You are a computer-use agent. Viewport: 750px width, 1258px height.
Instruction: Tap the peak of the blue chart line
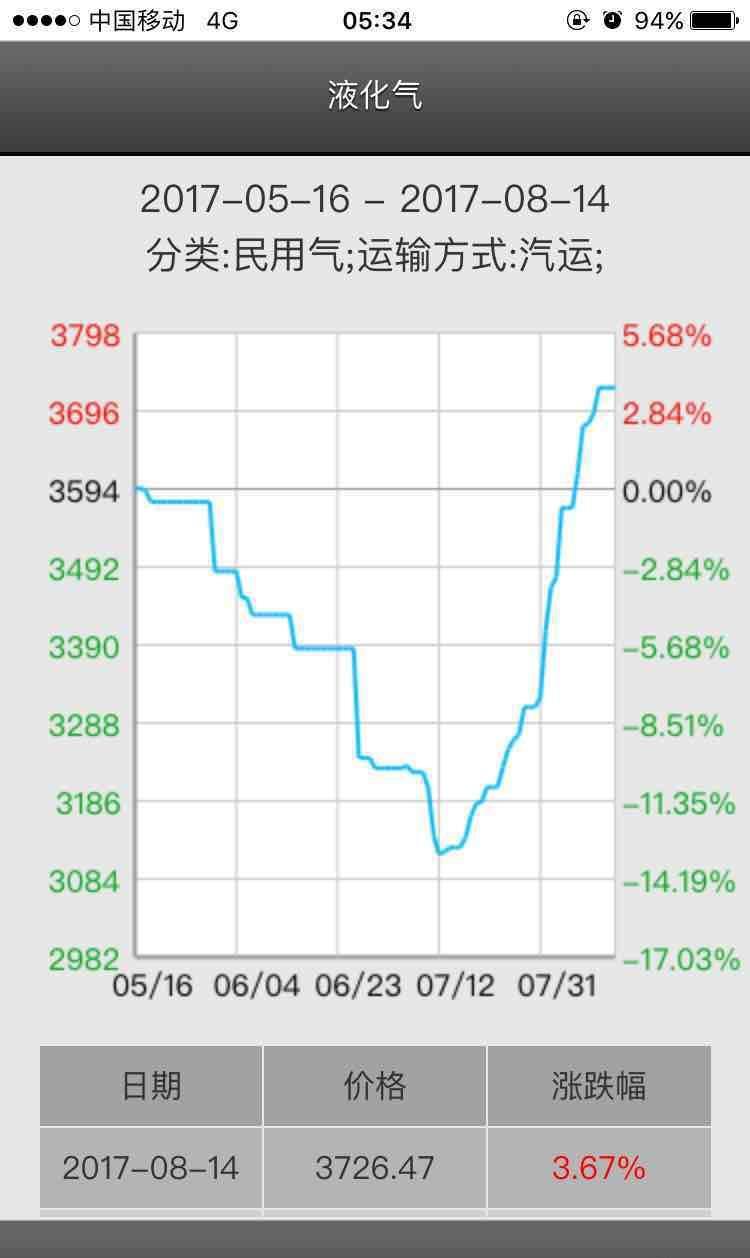(610, 387)
